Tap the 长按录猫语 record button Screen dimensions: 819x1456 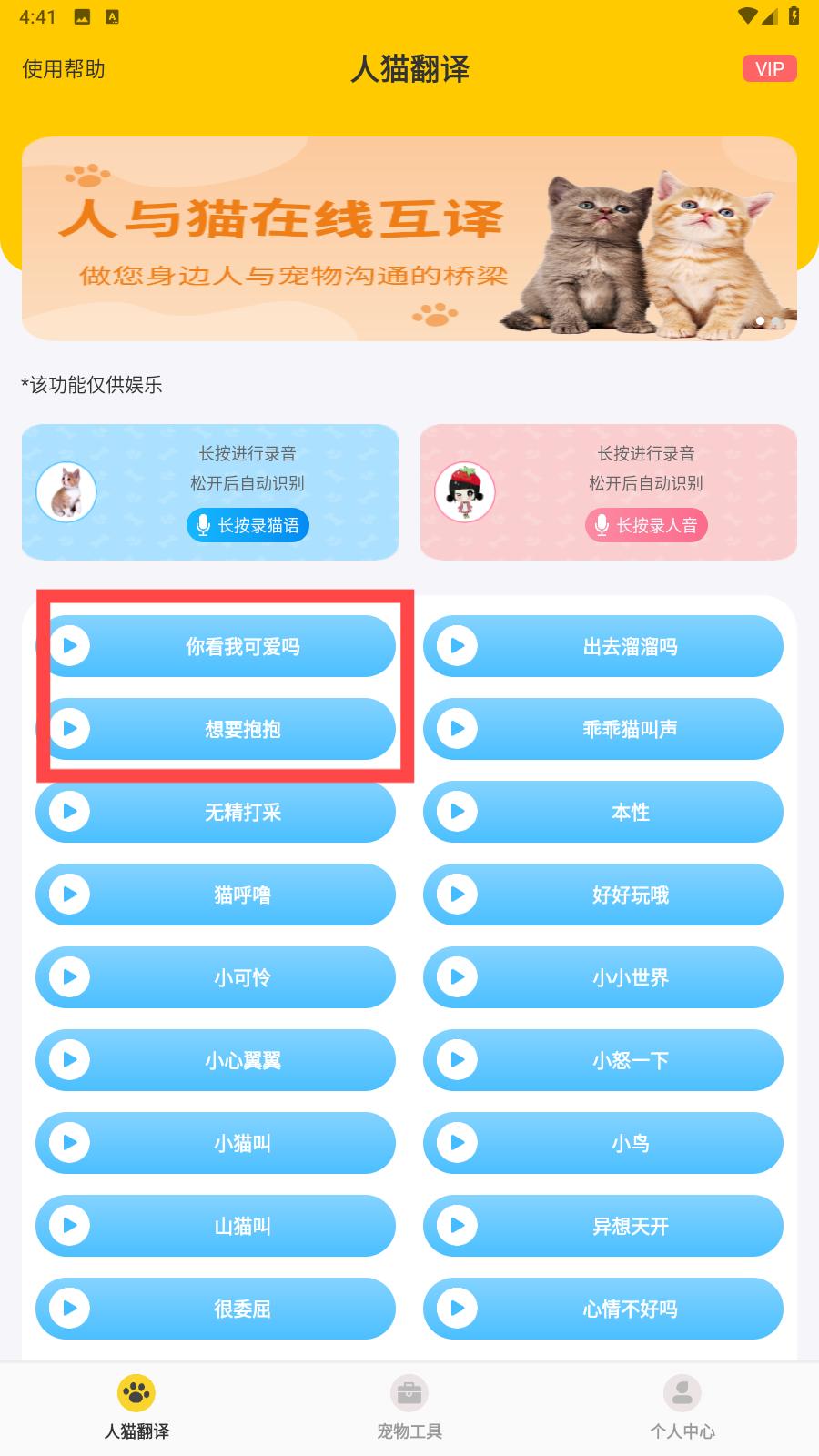click(248, 525)
